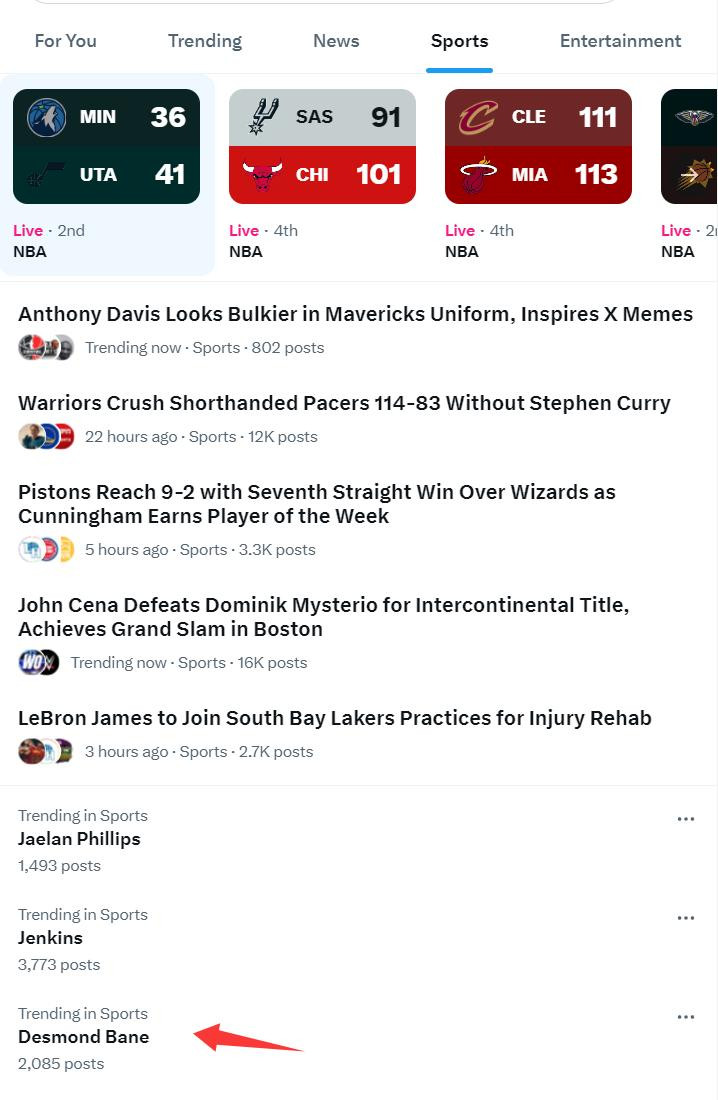Open the Jenkins trending topic
Viewport: 718px width, 1100px height.
point(51,938)
